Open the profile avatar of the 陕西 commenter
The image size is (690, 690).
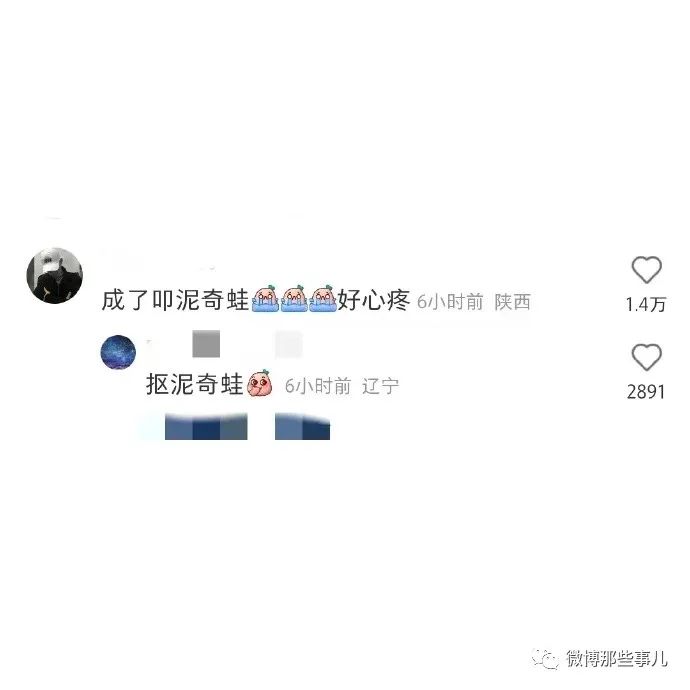[53, 275]
